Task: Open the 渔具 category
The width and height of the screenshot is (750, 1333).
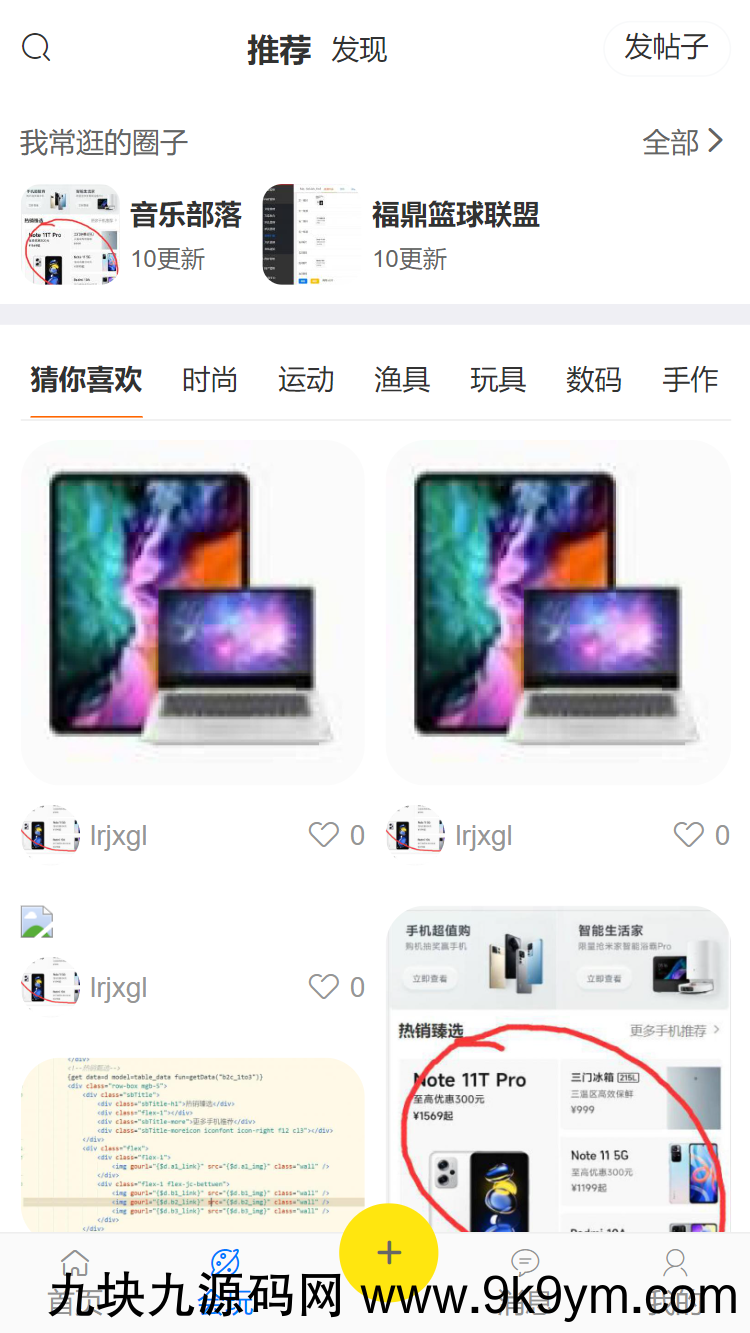Action: [402, 380]
